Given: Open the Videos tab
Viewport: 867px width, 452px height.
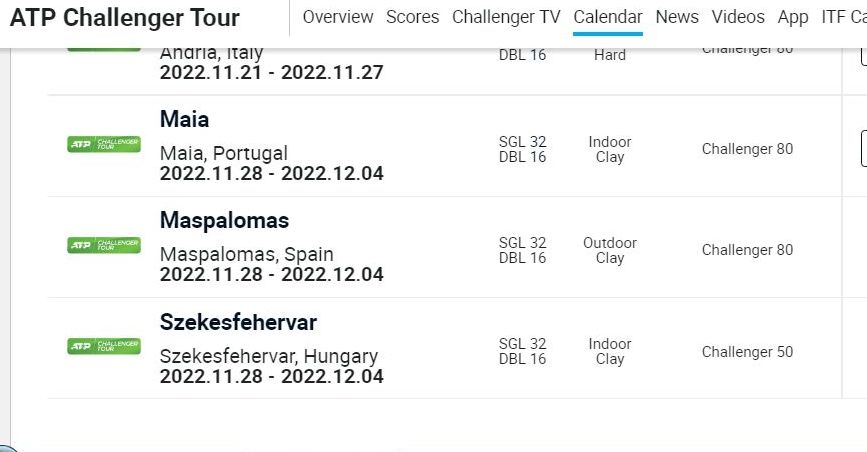Looking at the screenshot, I should pyautogui.click(x=738, y=17).
